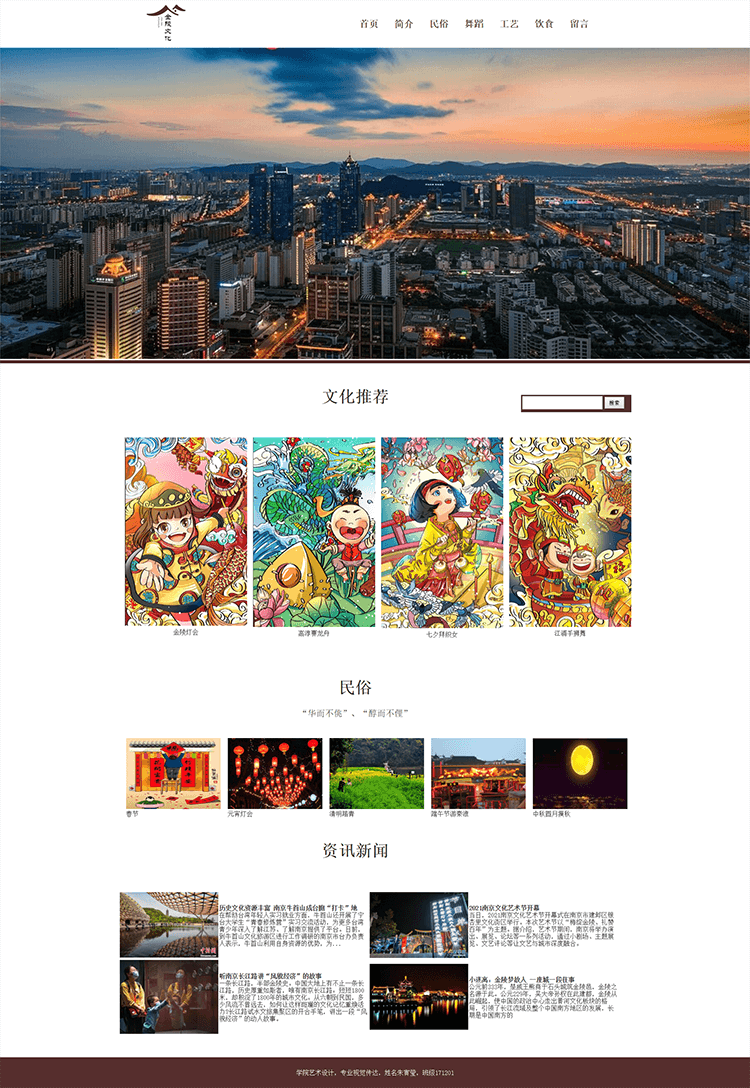The width and height of the screenshot is (750, 1088).
Task: View the 七夕拜织女 illustration card
Action: (442, 531)
